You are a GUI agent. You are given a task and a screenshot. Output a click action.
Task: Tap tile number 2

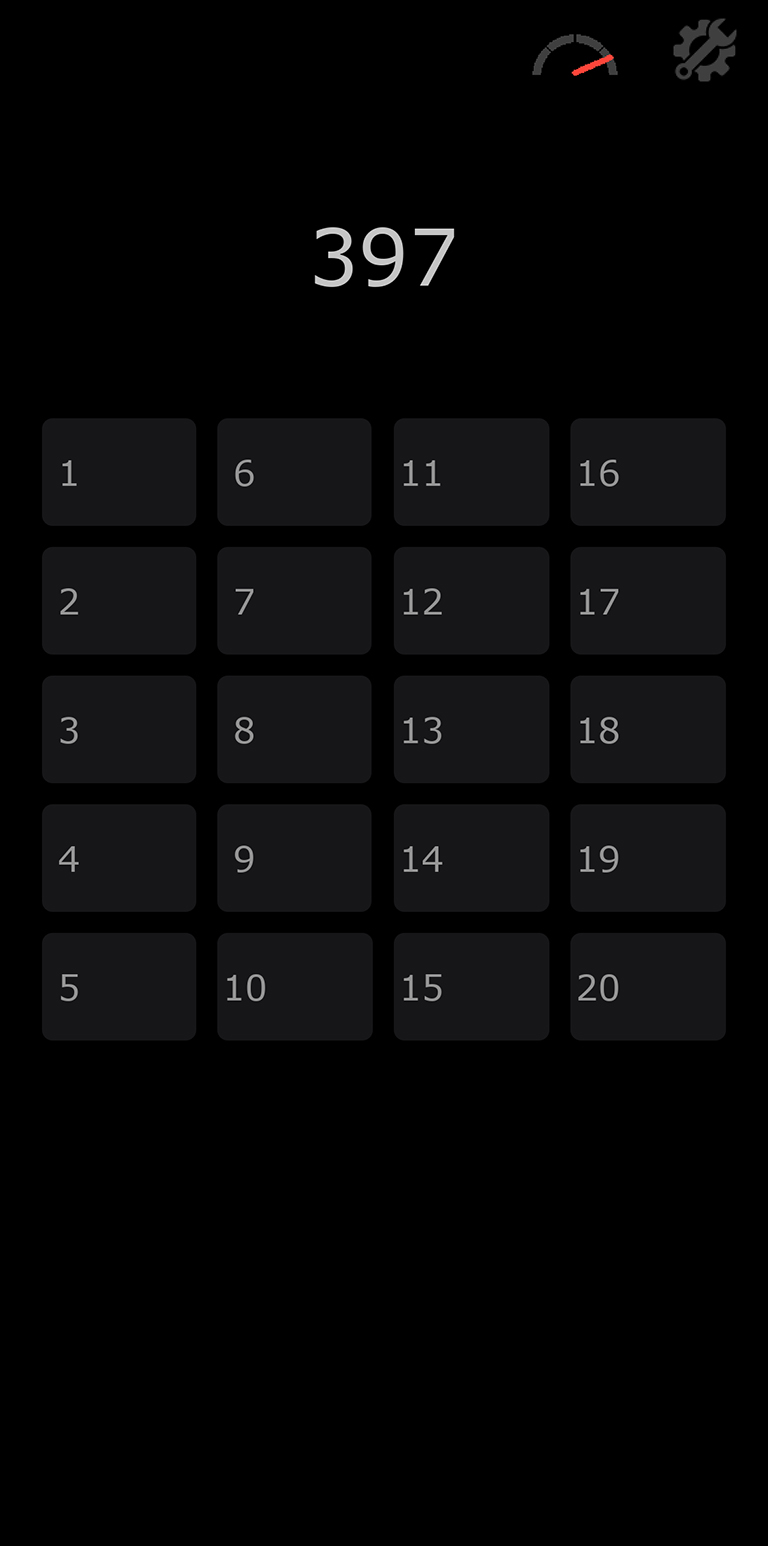tap(119, 600)
